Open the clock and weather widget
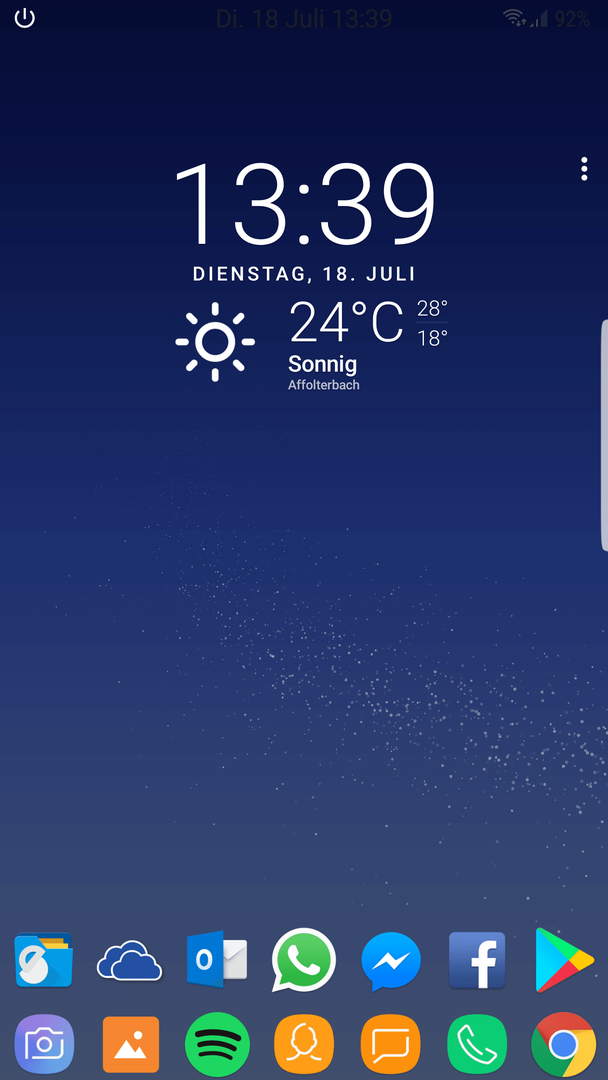Image resolution: width=608 pixels, height=1080 pixels. [x=304, y=276]
